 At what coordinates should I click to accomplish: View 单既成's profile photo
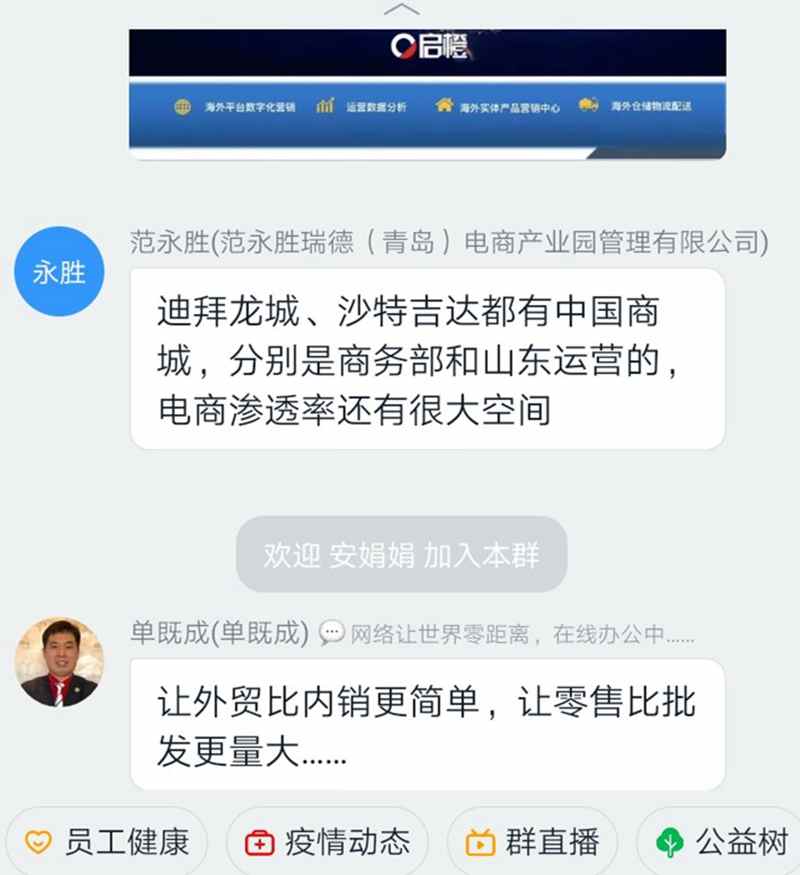pyautogui.click(x=59, y=663)
